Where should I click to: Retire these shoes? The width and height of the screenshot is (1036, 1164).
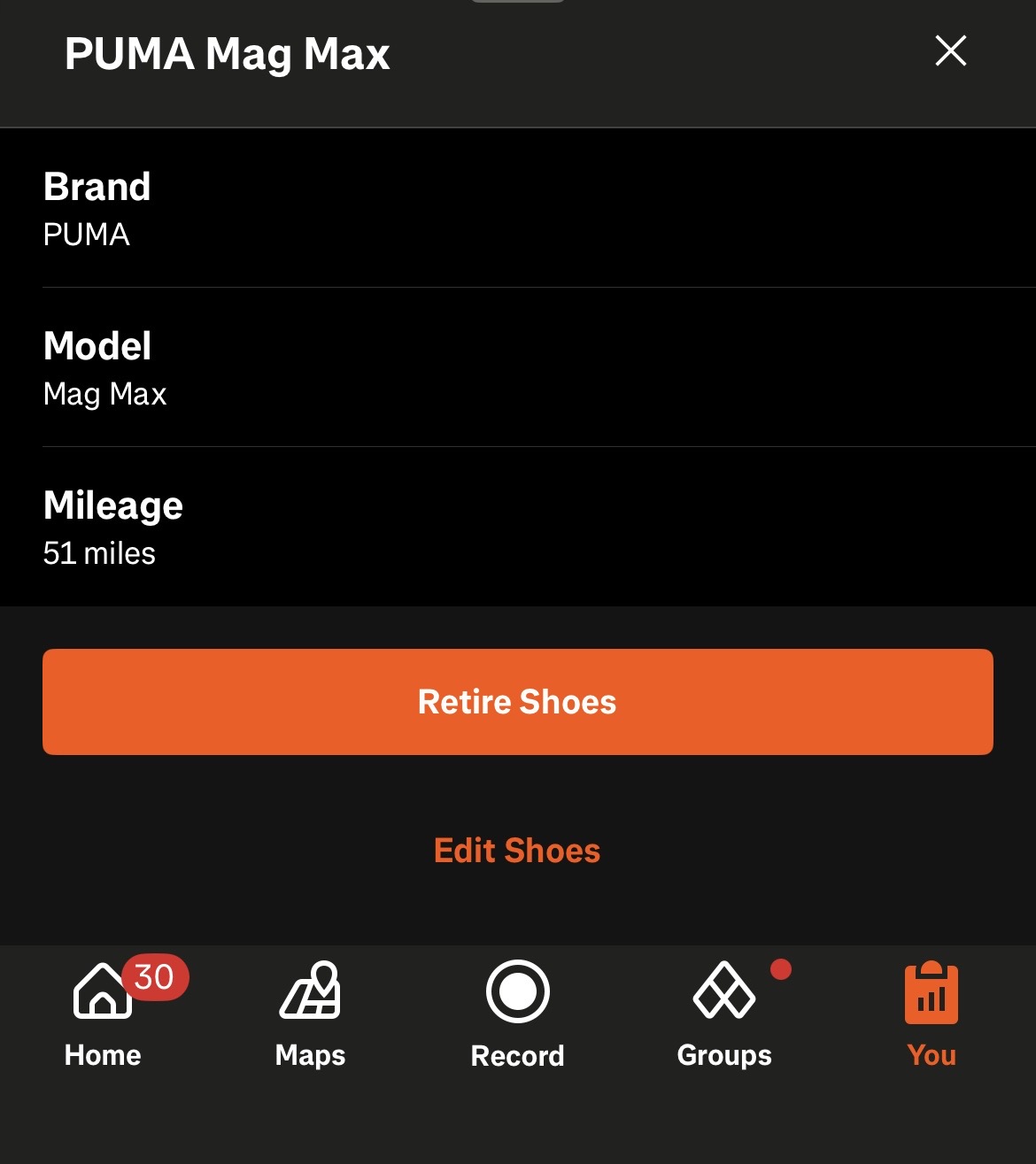518,702
